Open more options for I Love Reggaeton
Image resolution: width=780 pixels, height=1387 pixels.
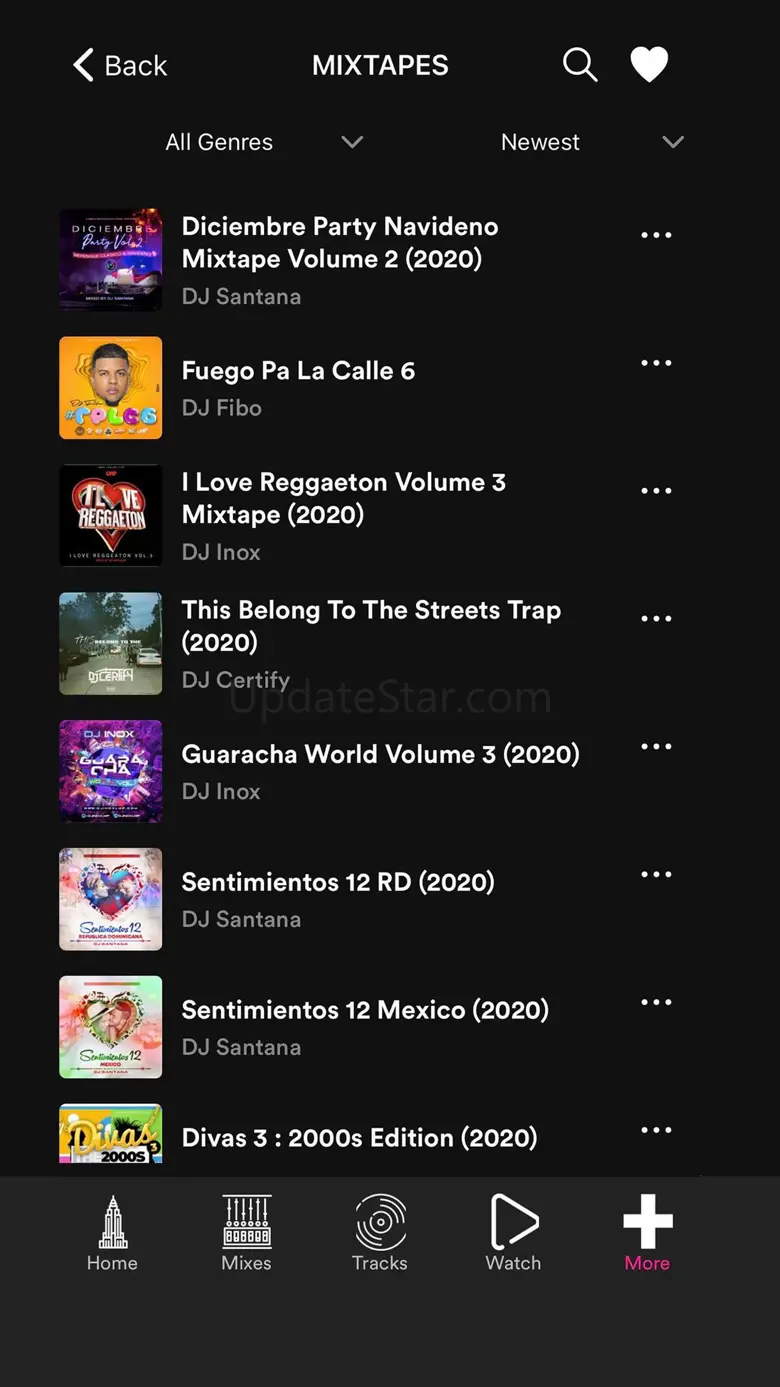(656, 491)
